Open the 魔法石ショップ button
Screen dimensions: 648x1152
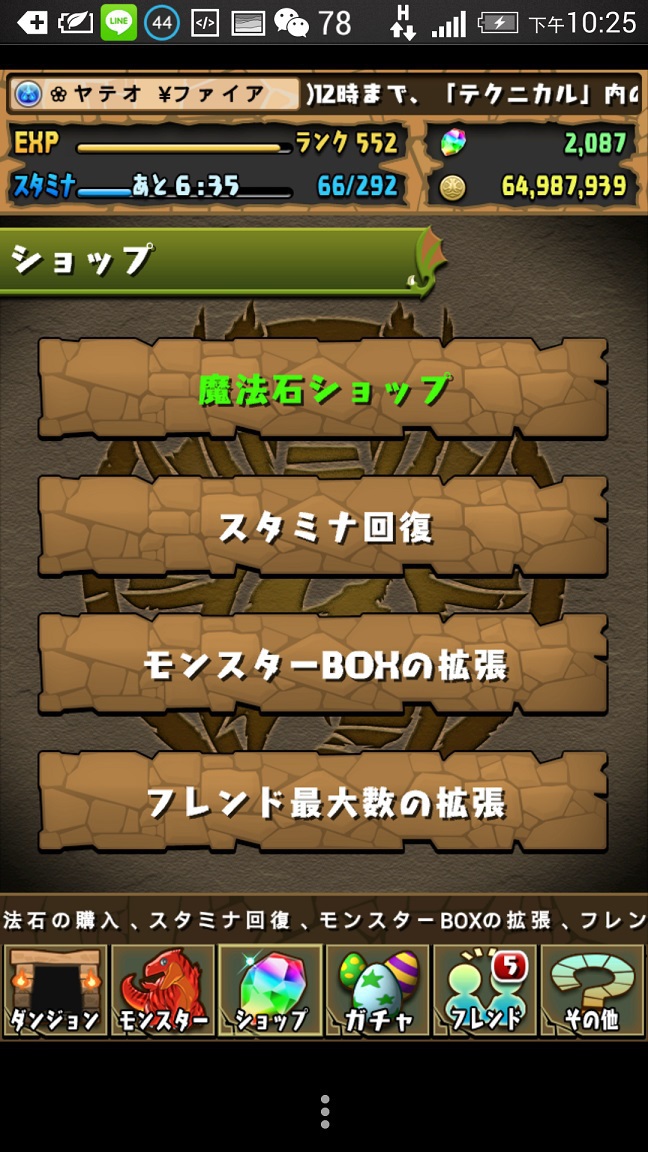323,389
